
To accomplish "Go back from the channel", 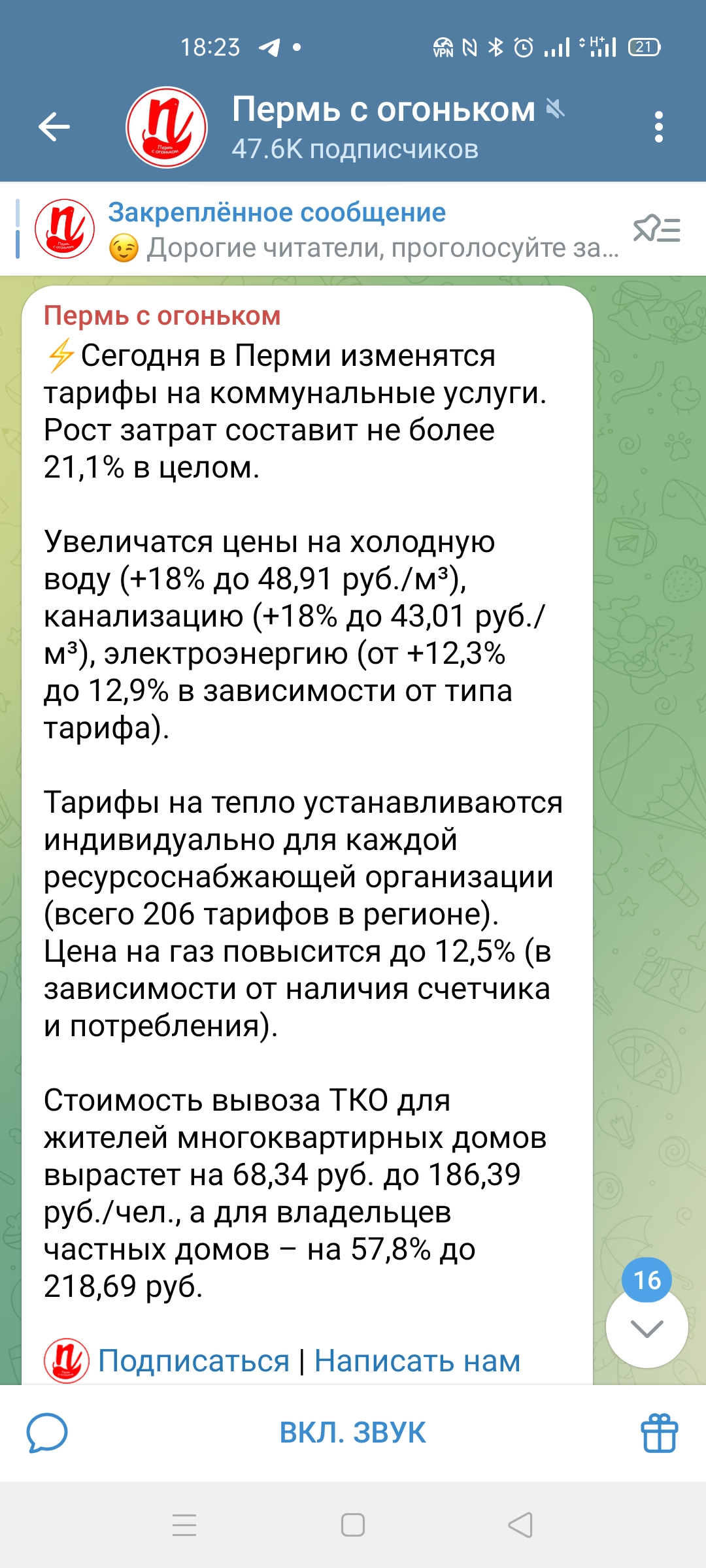I will coord(54,127).
